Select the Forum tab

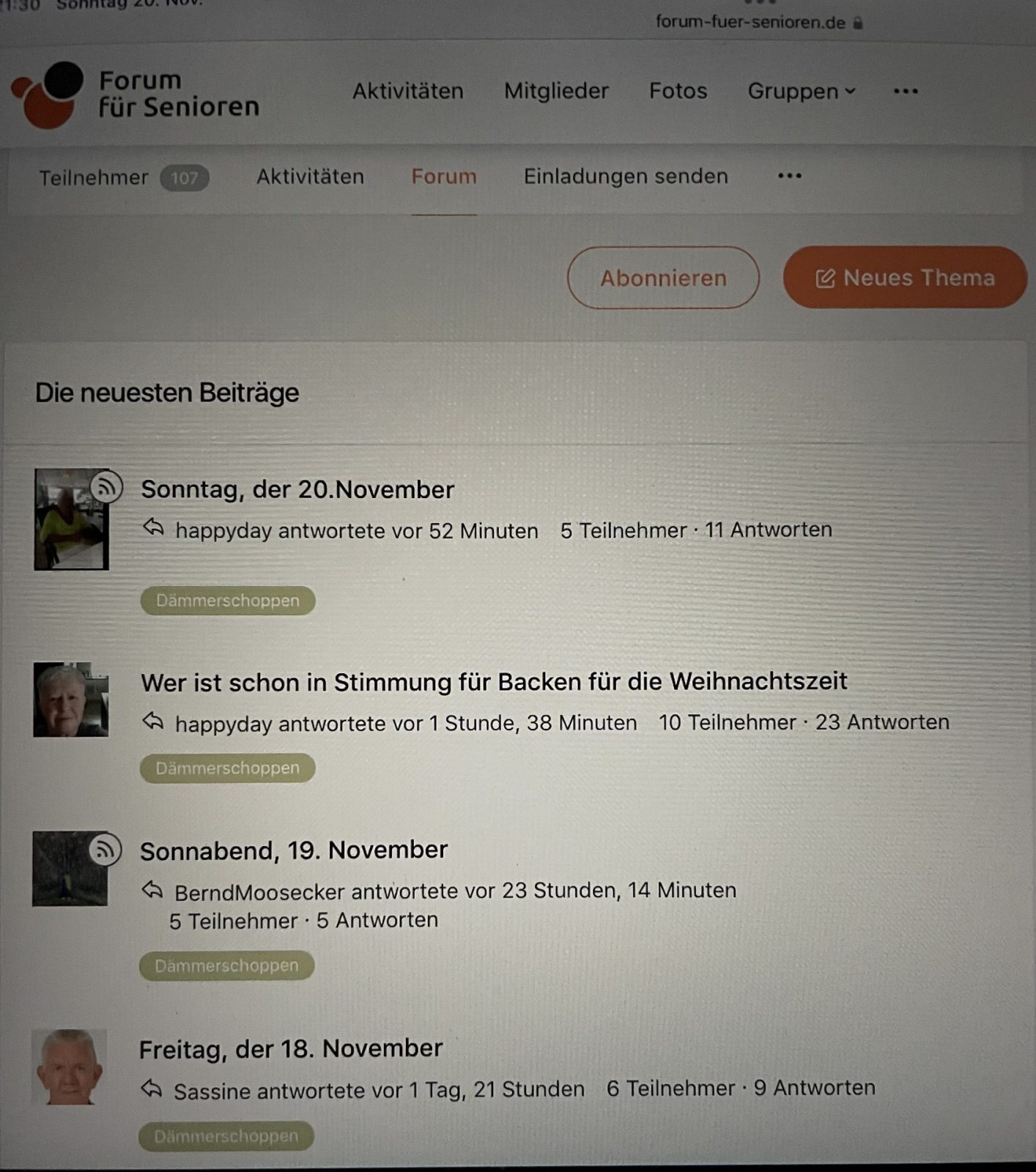pyautogui.click(x=443, y=177)
